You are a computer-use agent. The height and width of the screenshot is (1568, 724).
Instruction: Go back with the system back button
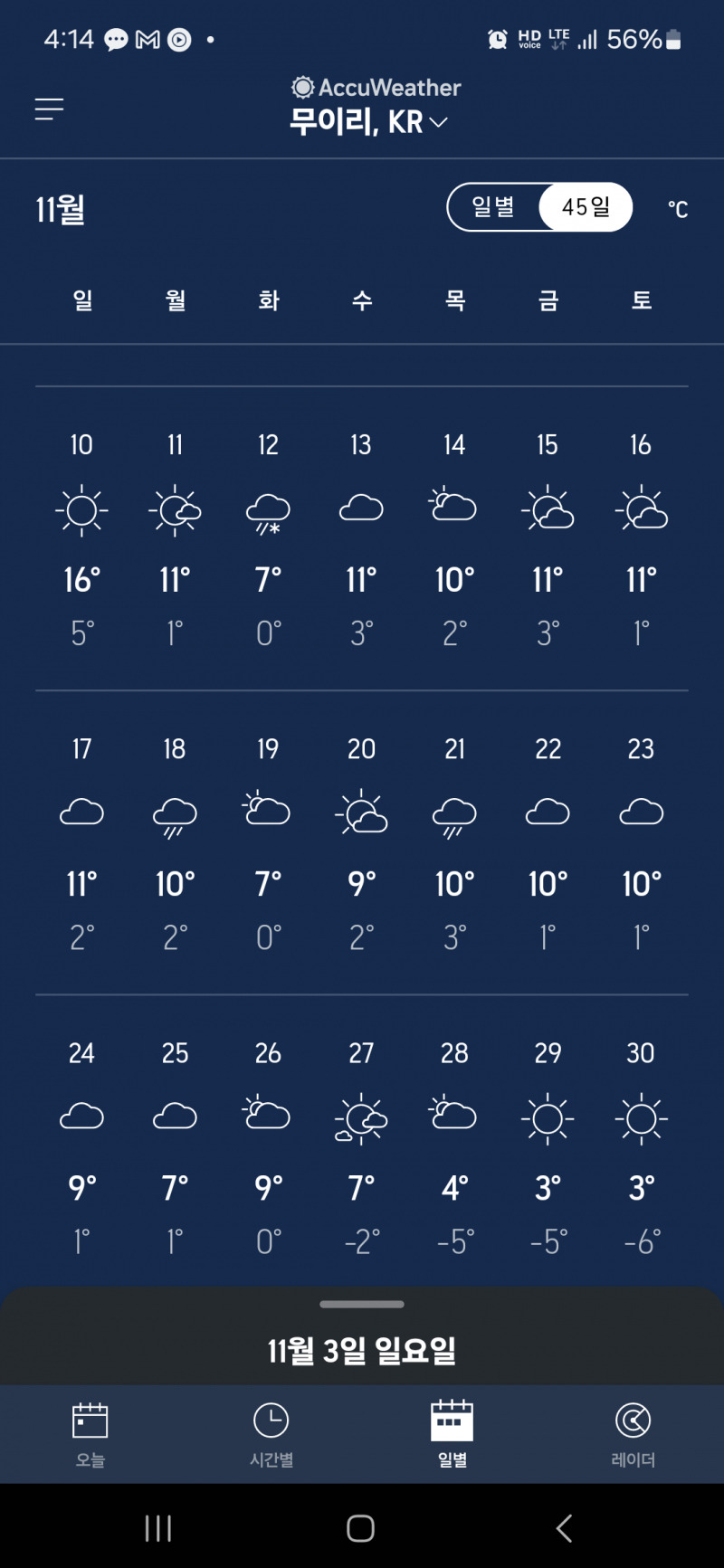pyautogui.click(x=564, y=1528)
